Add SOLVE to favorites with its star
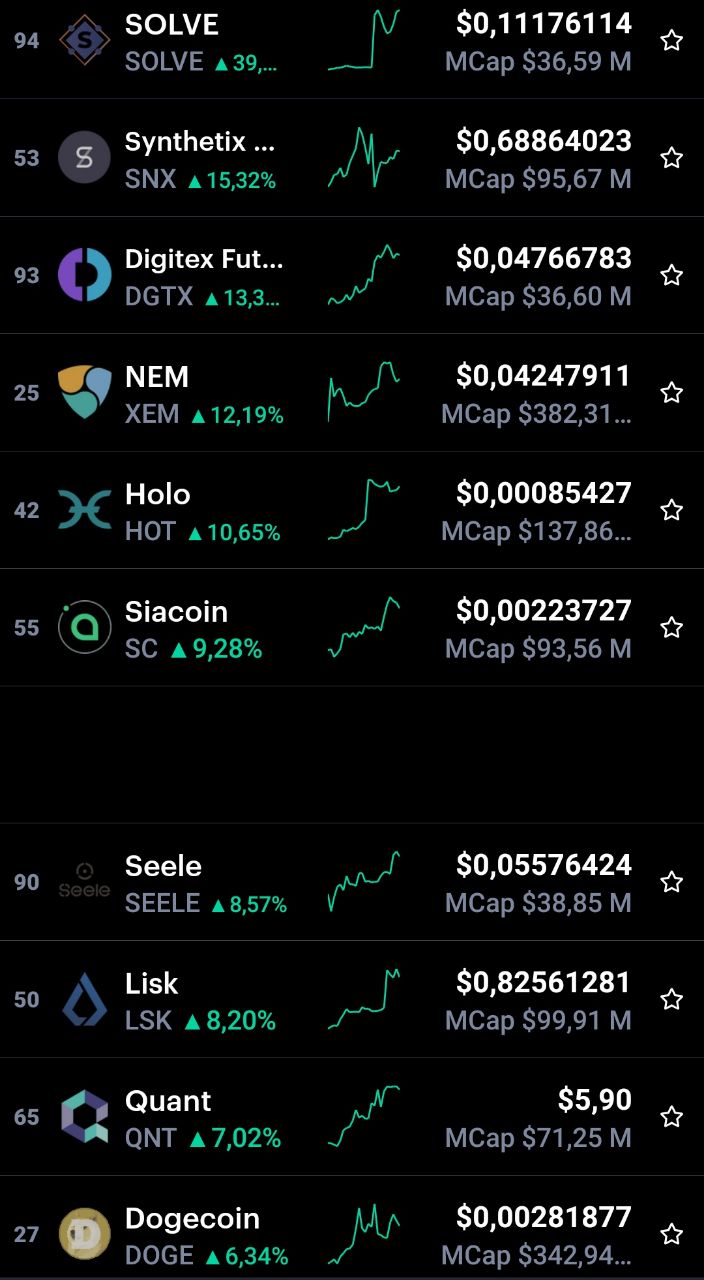Screen dimensions: 704x1280 coord(672,40)
